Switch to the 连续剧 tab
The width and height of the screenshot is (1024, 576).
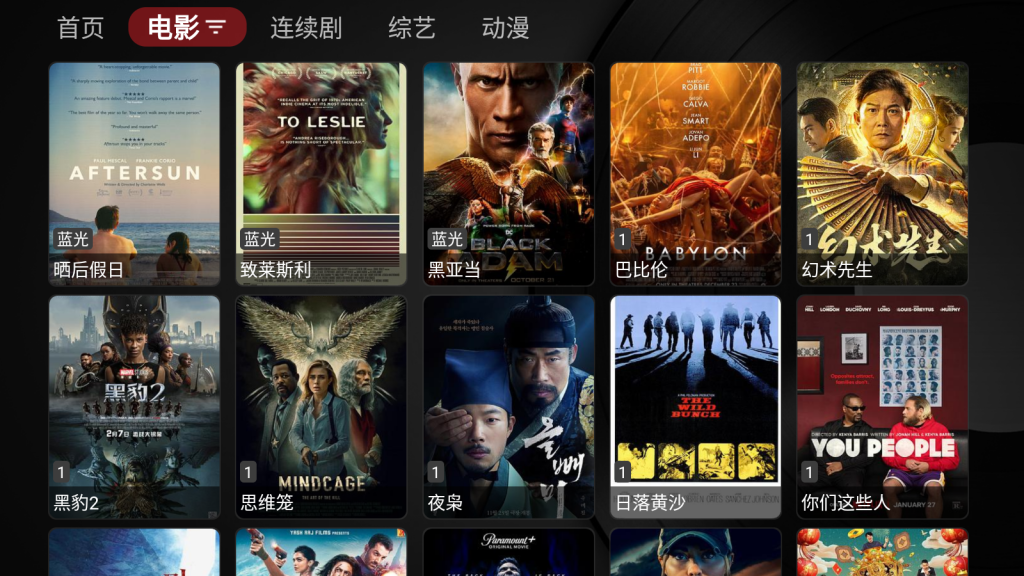(x=306, y=28)
